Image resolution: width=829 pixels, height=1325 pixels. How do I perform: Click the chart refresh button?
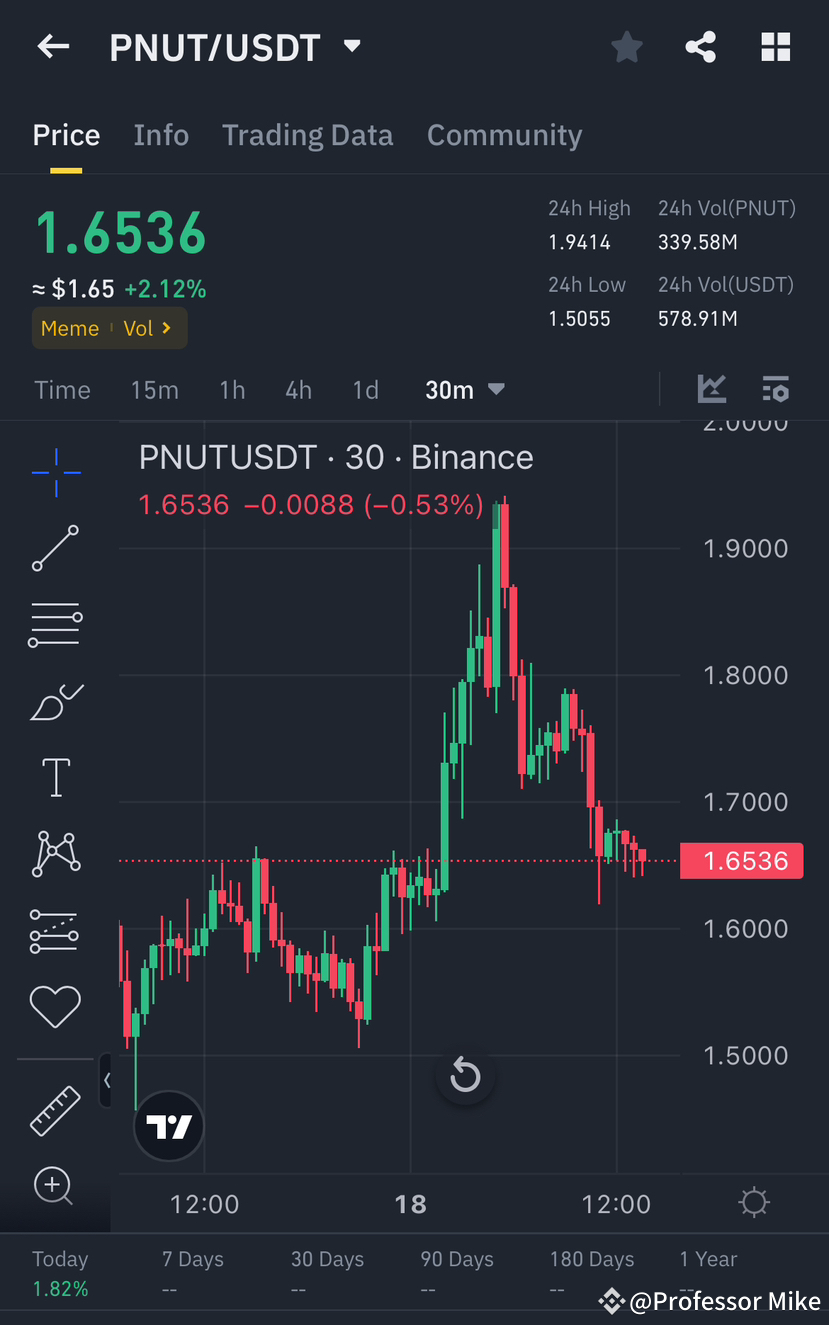click(464, 1076)
